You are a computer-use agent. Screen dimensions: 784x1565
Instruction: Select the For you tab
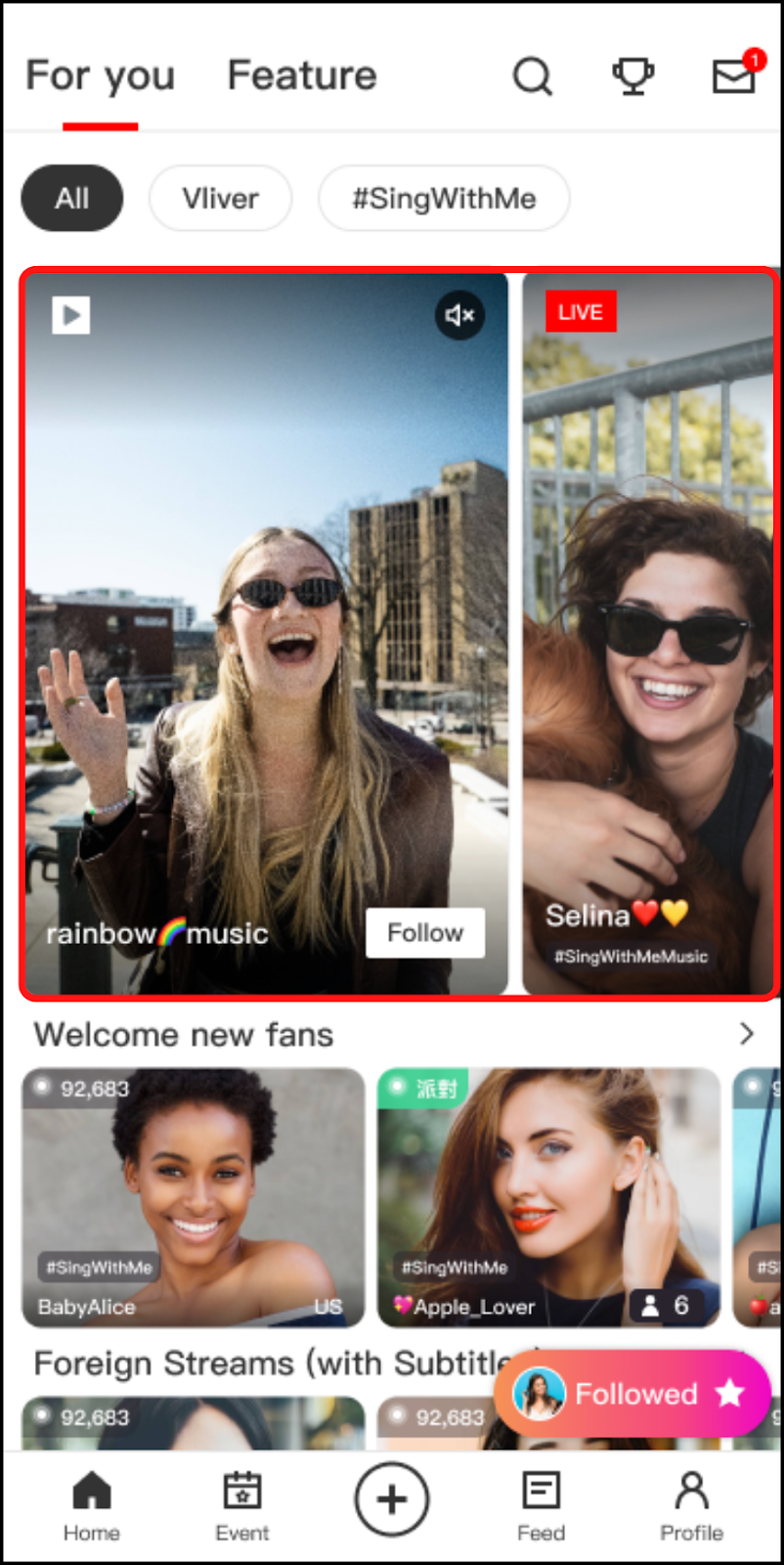(x=100, y=76)
